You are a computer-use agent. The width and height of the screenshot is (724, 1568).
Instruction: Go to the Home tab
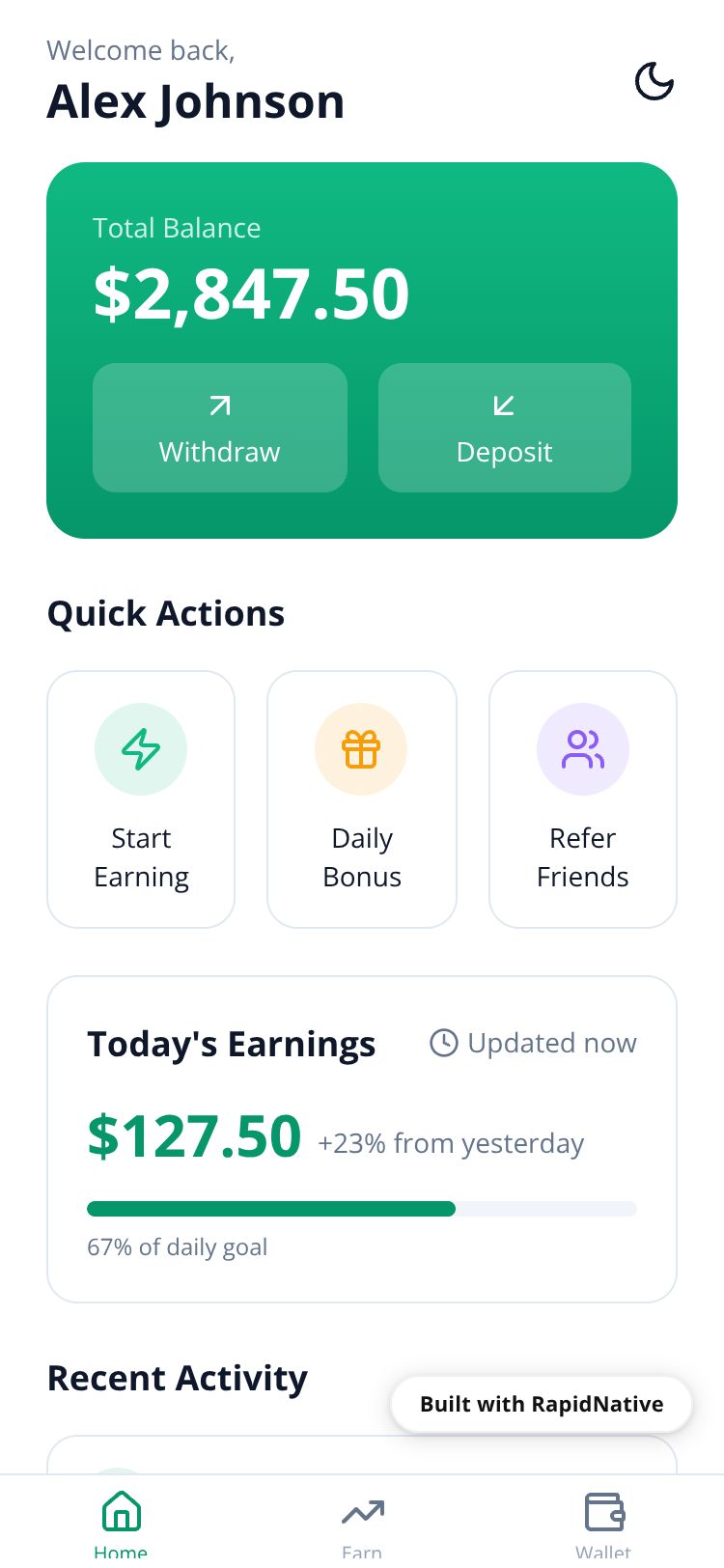pyautogui.click(x=121, y=1523)
